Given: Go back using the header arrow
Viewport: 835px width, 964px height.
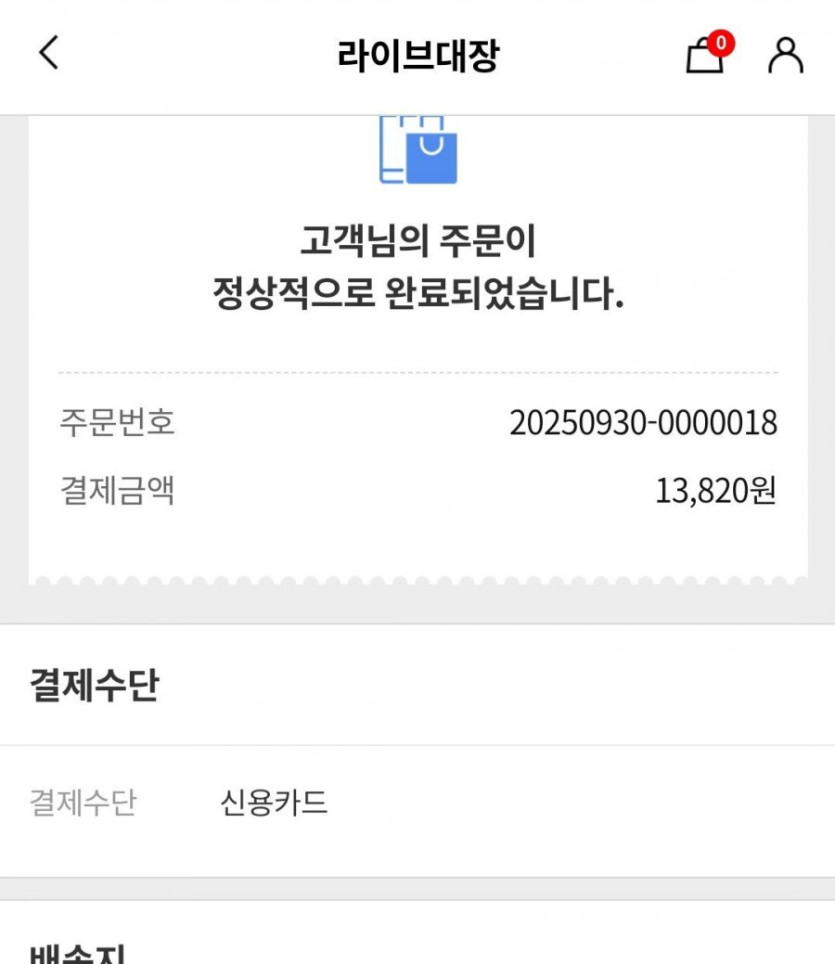Looking at the screenshot, I should (49, 54).
